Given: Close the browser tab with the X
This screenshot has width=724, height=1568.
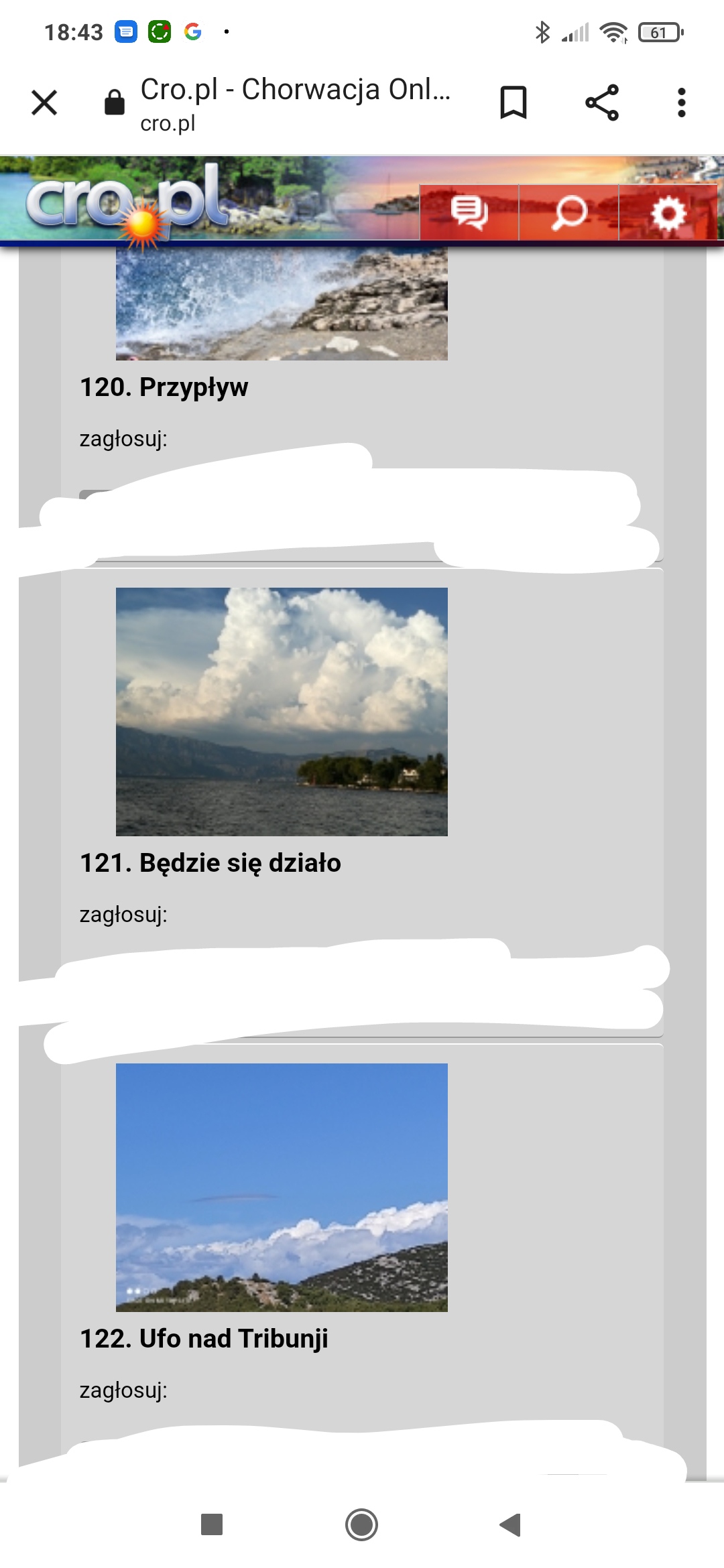Looking at the screenshot, I should pos(44,103).
